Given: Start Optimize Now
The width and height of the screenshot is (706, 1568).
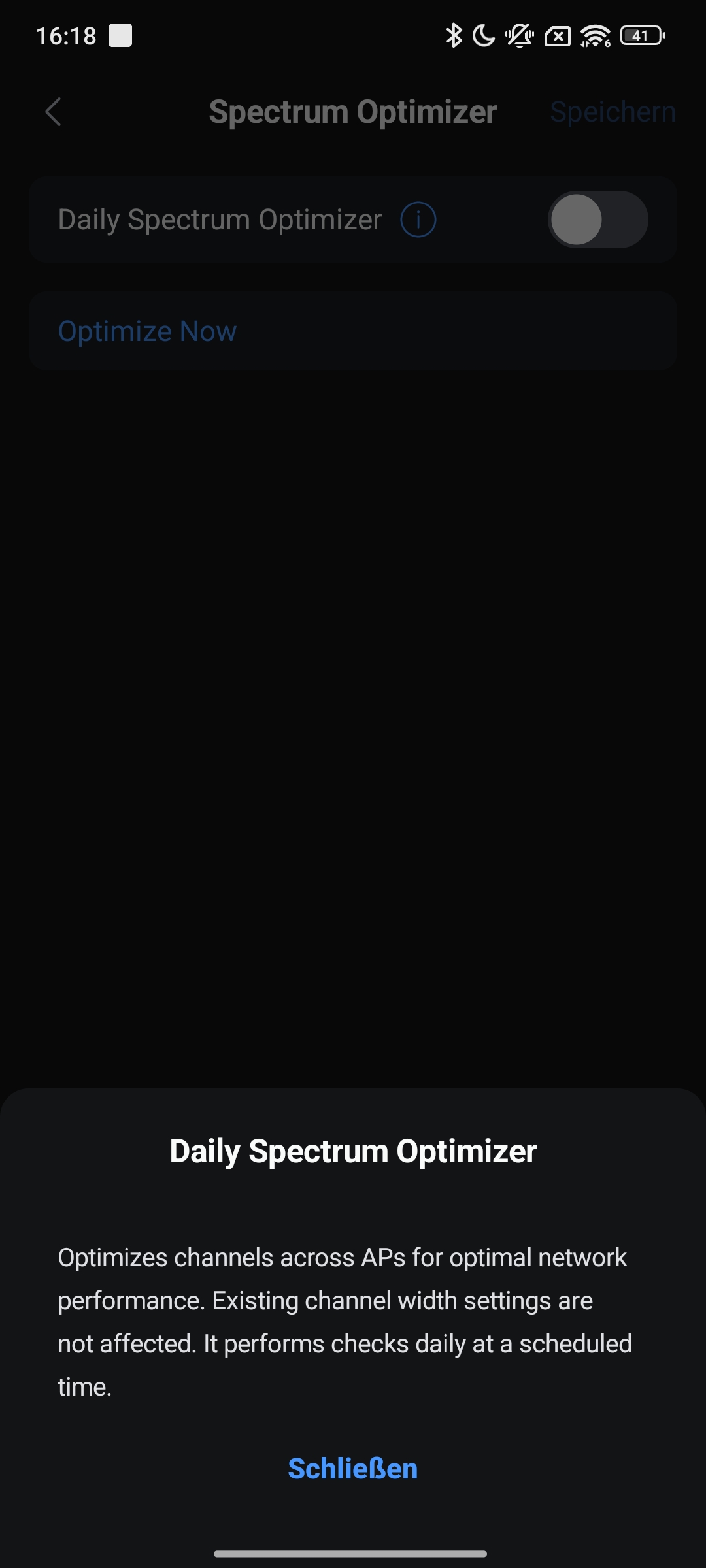Looking at the screenshot, I should (148, 331).
